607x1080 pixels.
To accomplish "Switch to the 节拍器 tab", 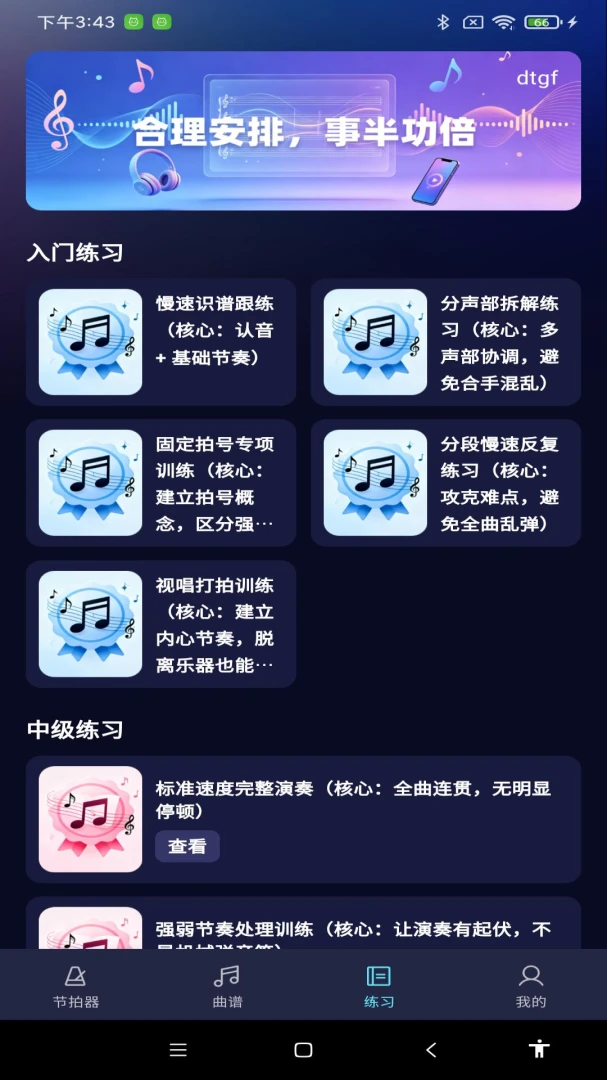I will tap(76, 986).
